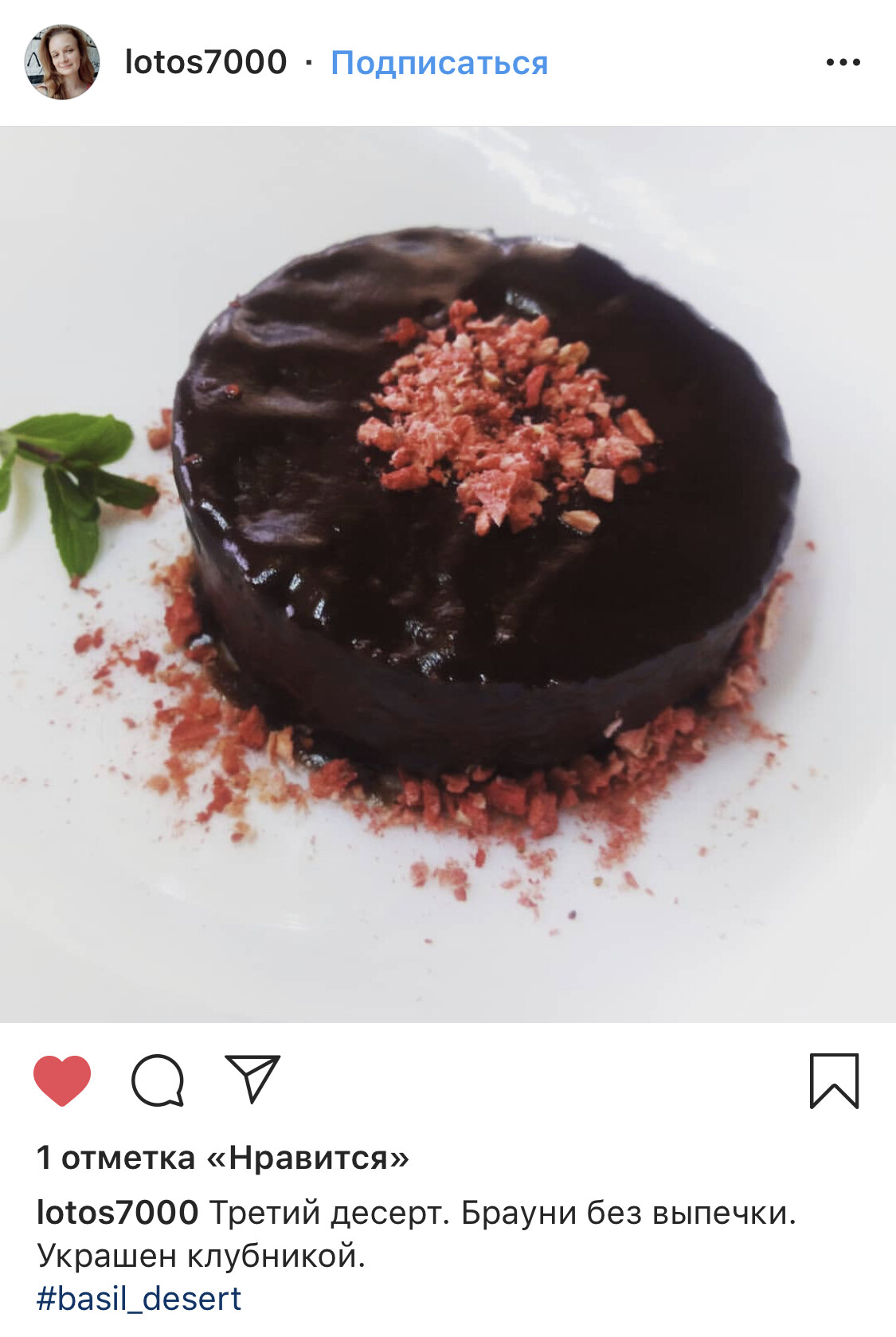Viewport: 896px width, 1337px height.
Task: Share the post via the paper plane icon
Action: pos(252,1079)
